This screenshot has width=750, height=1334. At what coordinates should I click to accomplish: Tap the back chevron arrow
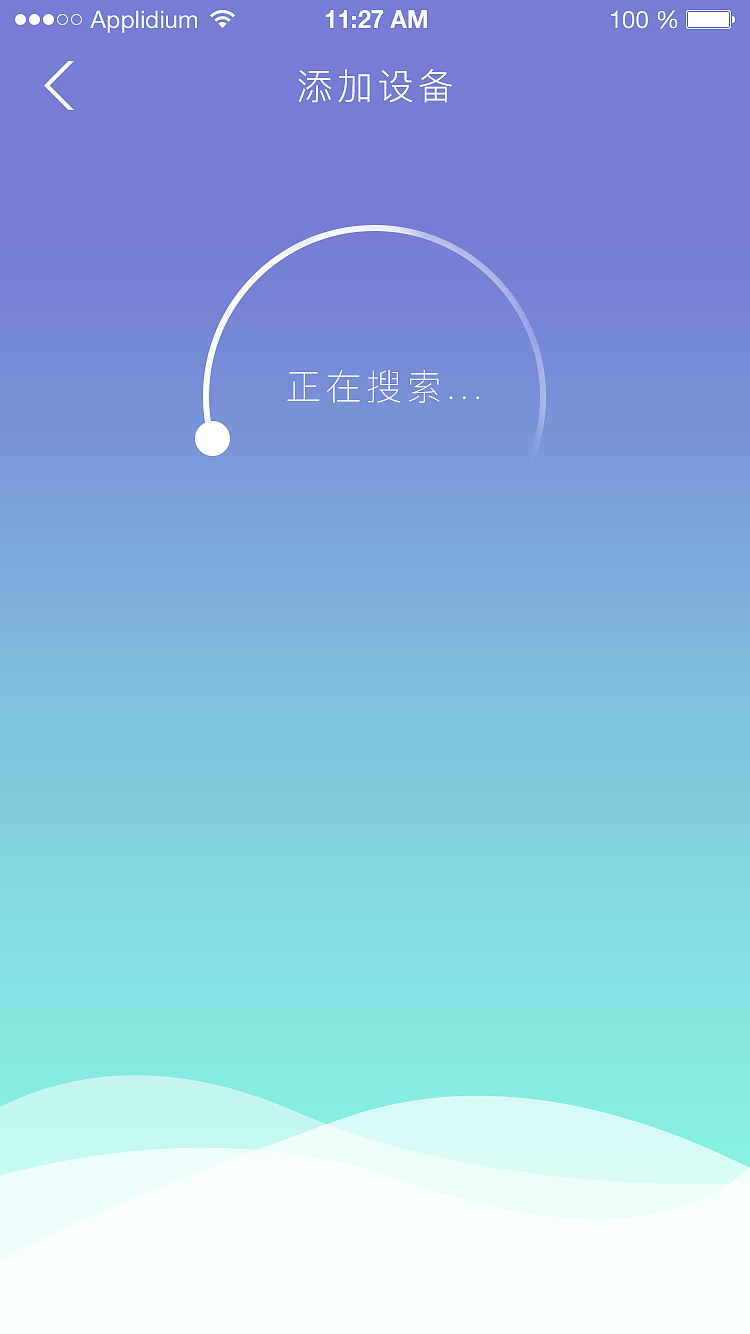click(57, 86)
